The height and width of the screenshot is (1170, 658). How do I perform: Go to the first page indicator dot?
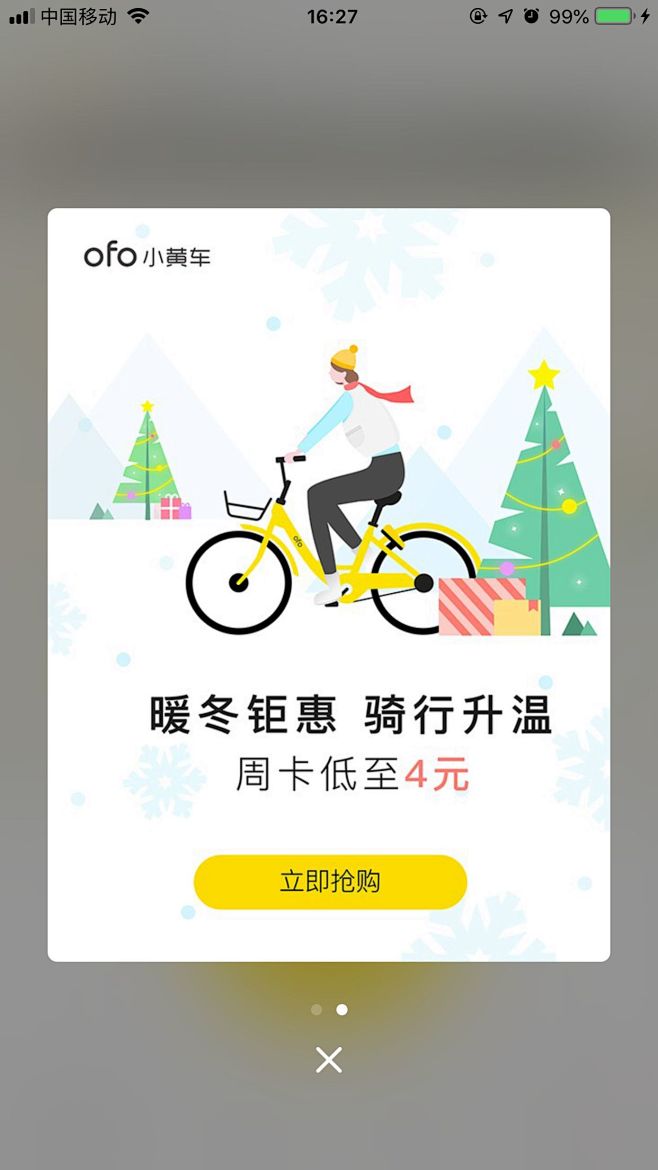316,1010
